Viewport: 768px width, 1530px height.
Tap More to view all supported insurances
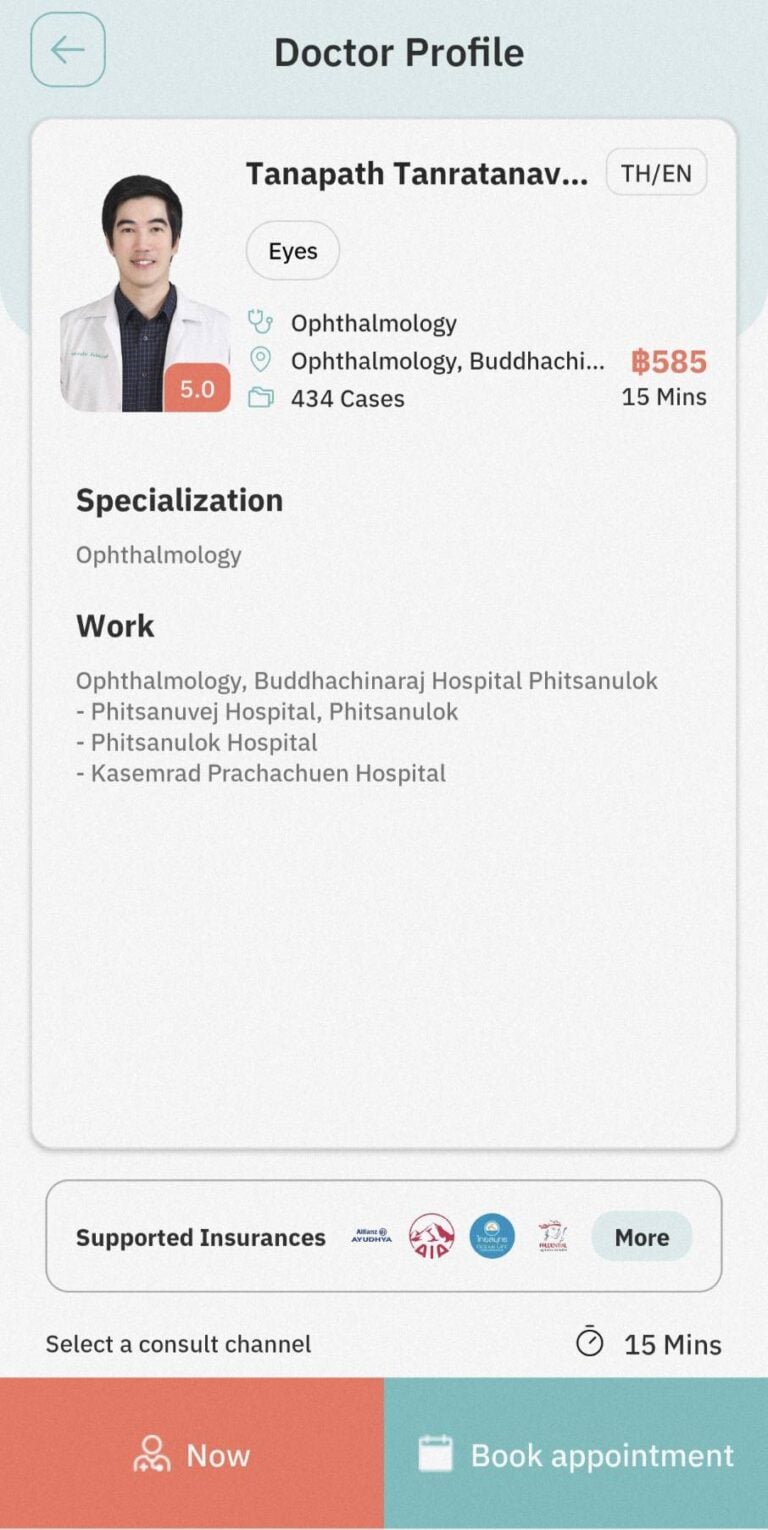click(x=641, y=1237)
